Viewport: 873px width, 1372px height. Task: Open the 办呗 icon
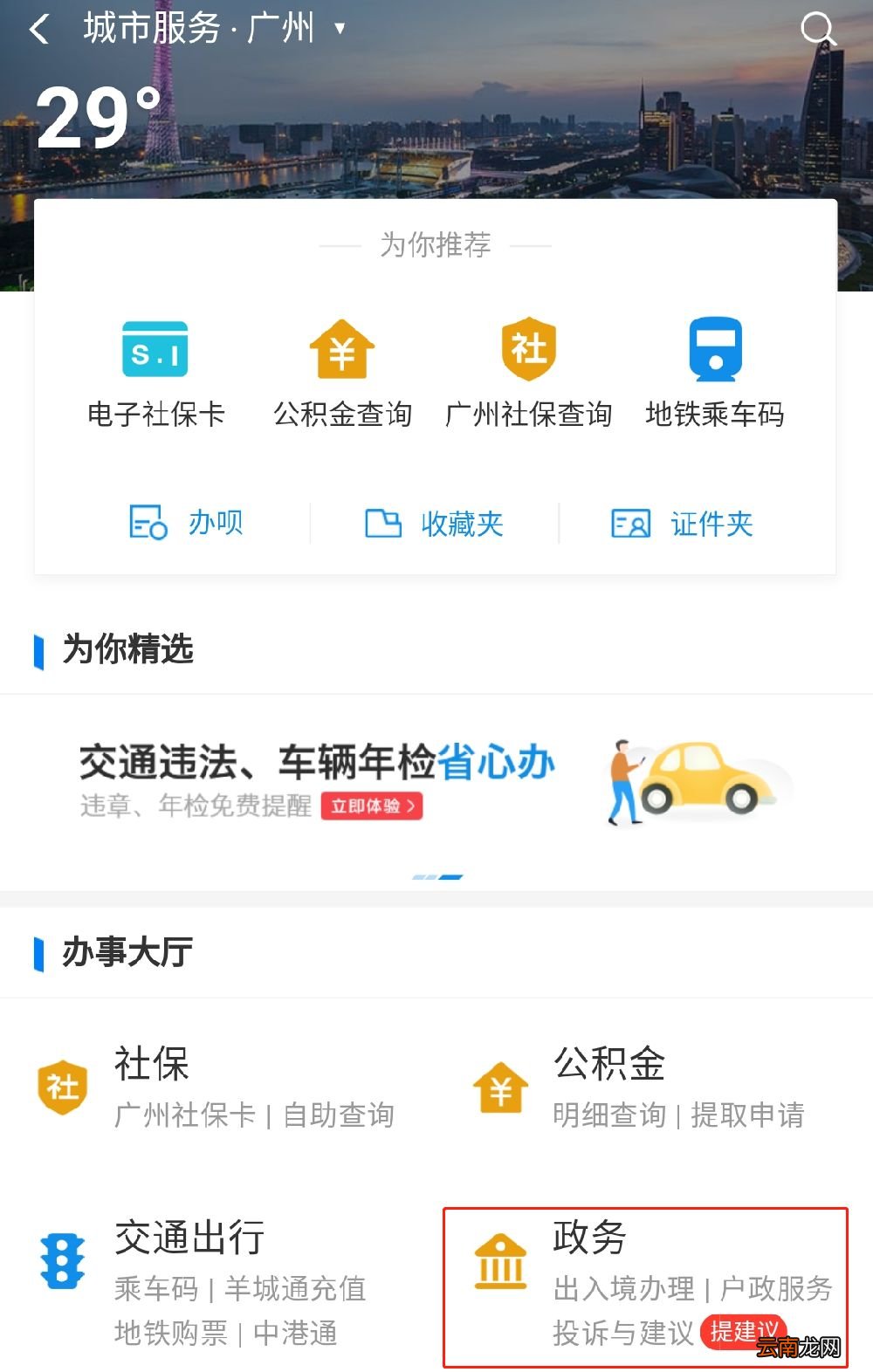(148, 523)
